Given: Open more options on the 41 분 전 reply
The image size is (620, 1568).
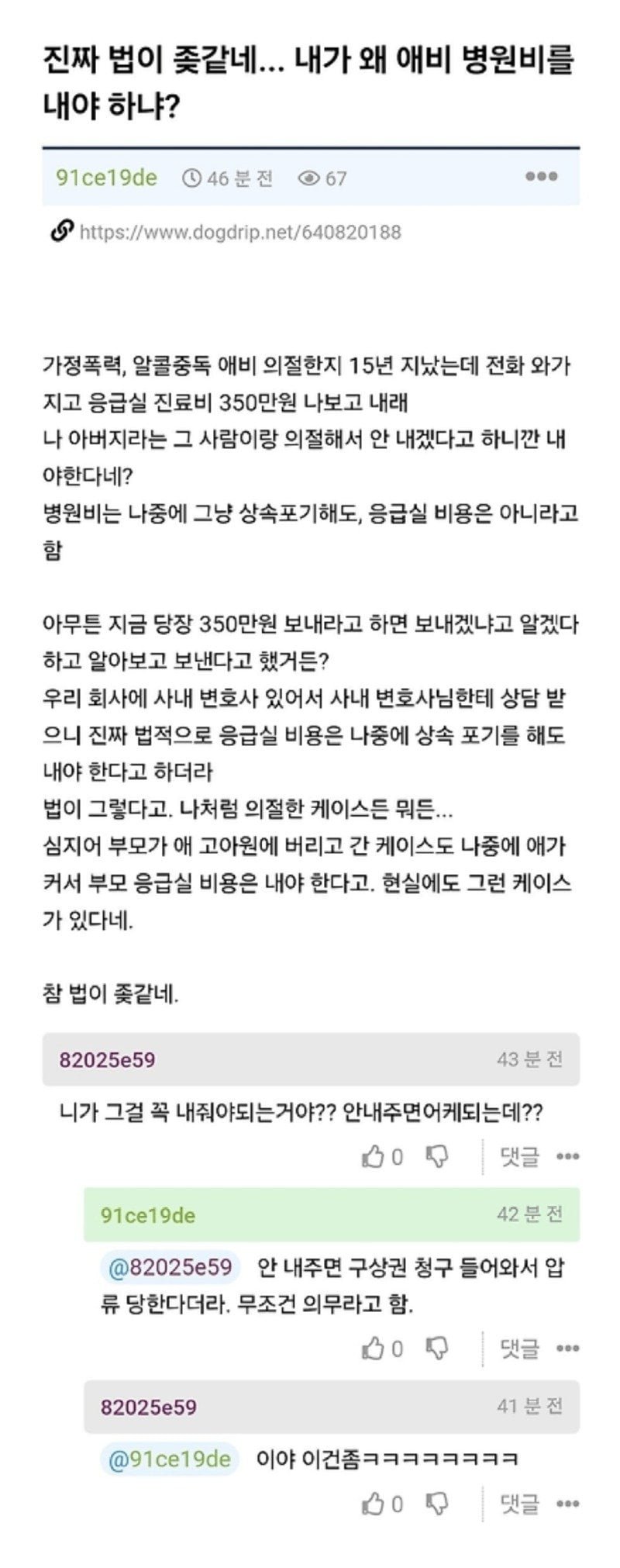Looking at the screenshot, I should tap(568, 1504).
